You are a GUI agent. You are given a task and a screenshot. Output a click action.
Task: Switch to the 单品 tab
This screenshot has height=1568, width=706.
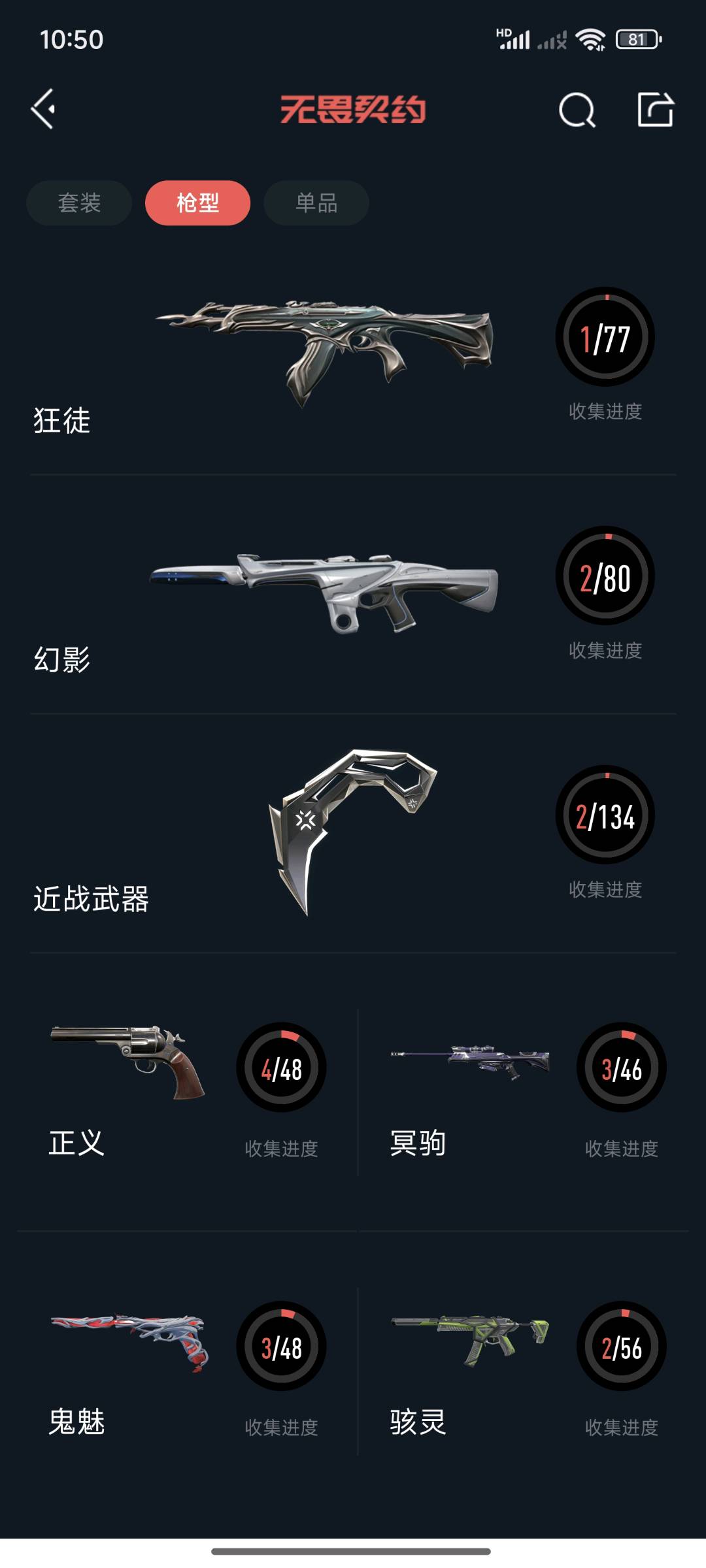(x=316, y=203)
